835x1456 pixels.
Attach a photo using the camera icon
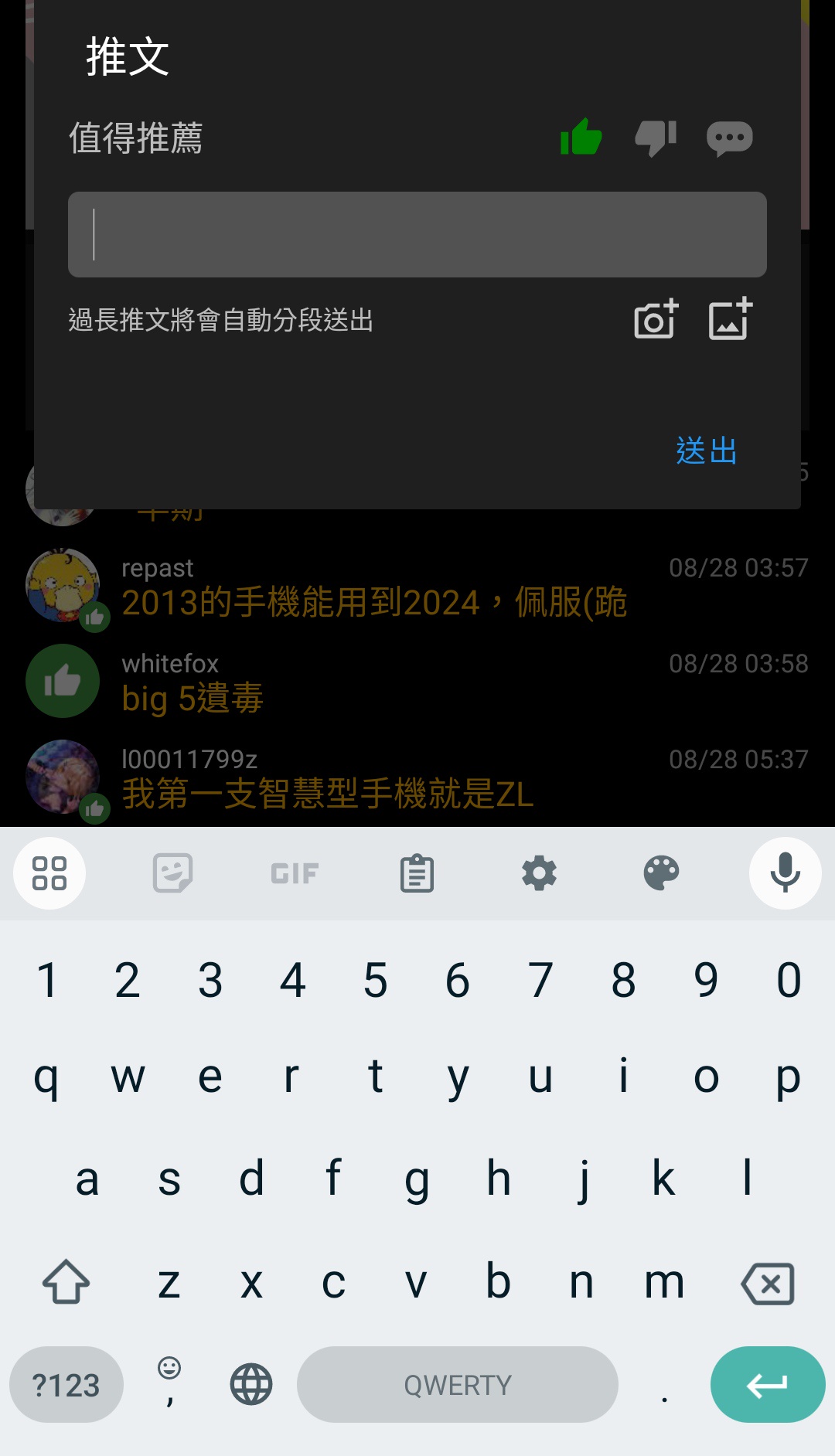(656, 319)
